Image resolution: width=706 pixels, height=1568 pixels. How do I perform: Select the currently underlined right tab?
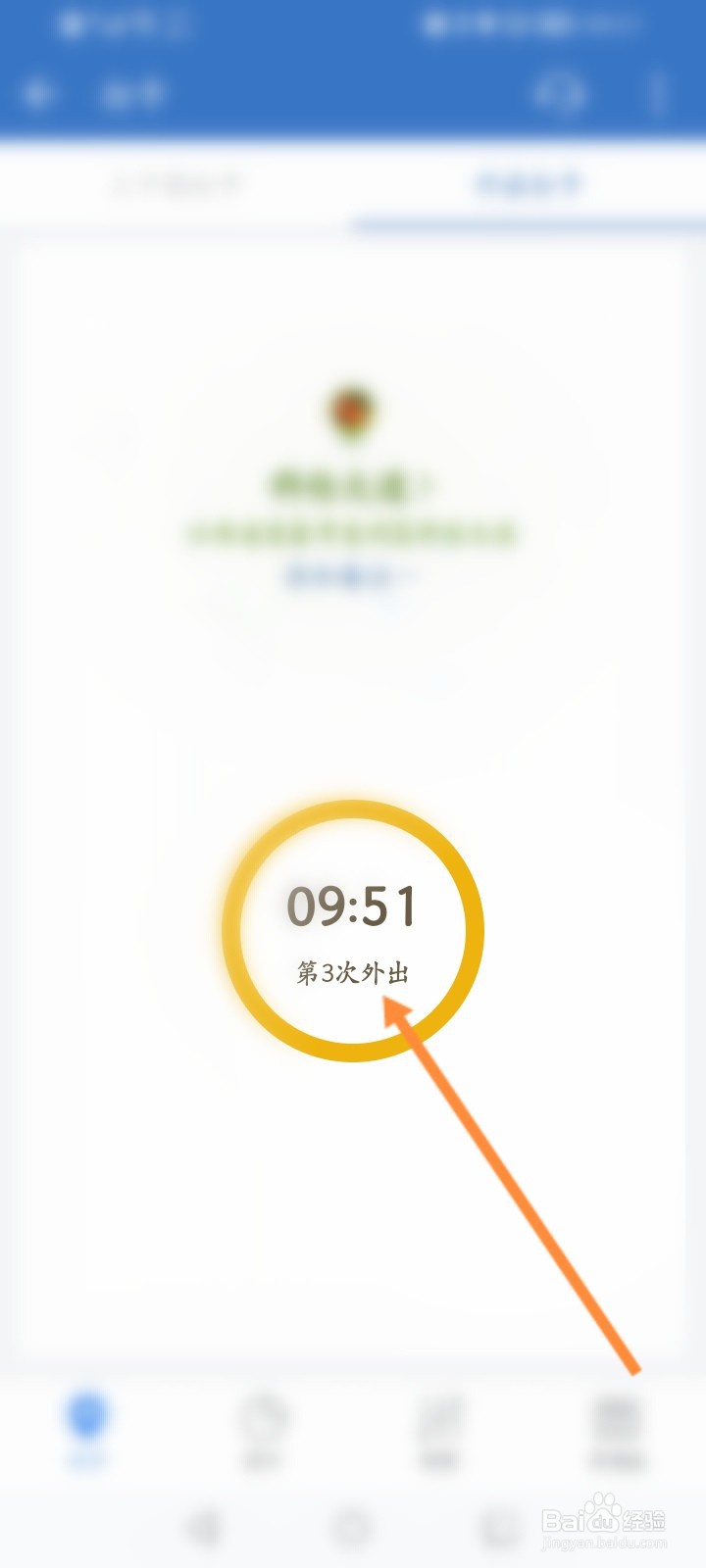pyautogui.click(x=529, y=184)
